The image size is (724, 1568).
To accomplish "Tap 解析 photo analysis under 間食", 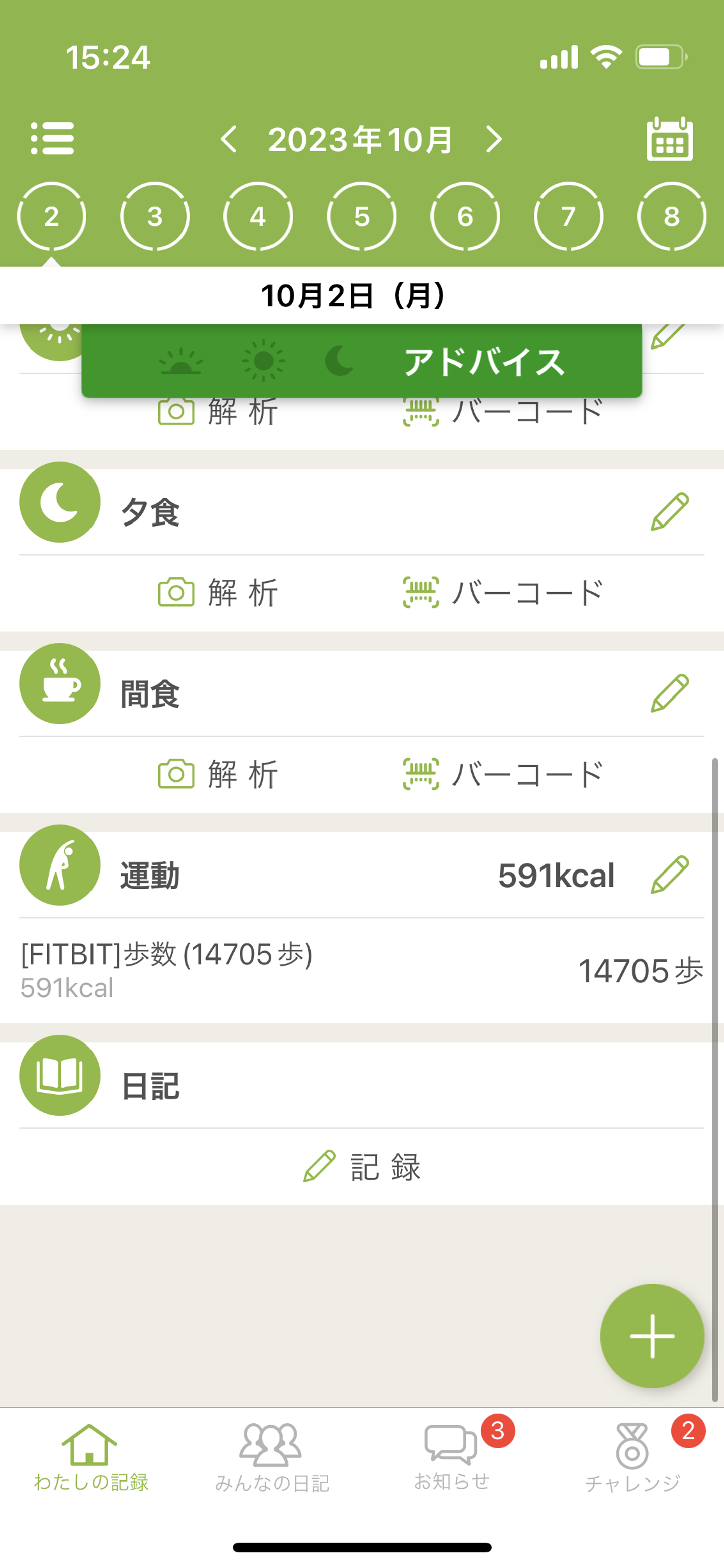I will point(218,774).
